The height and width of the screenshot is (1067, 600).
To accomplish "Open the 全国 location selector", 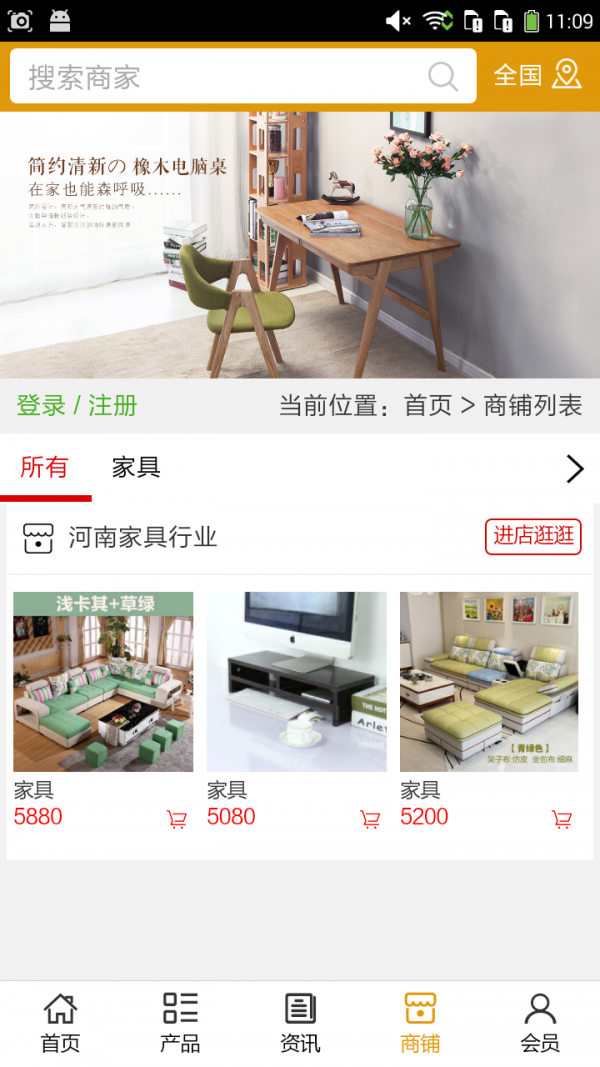I will (537, 75).
